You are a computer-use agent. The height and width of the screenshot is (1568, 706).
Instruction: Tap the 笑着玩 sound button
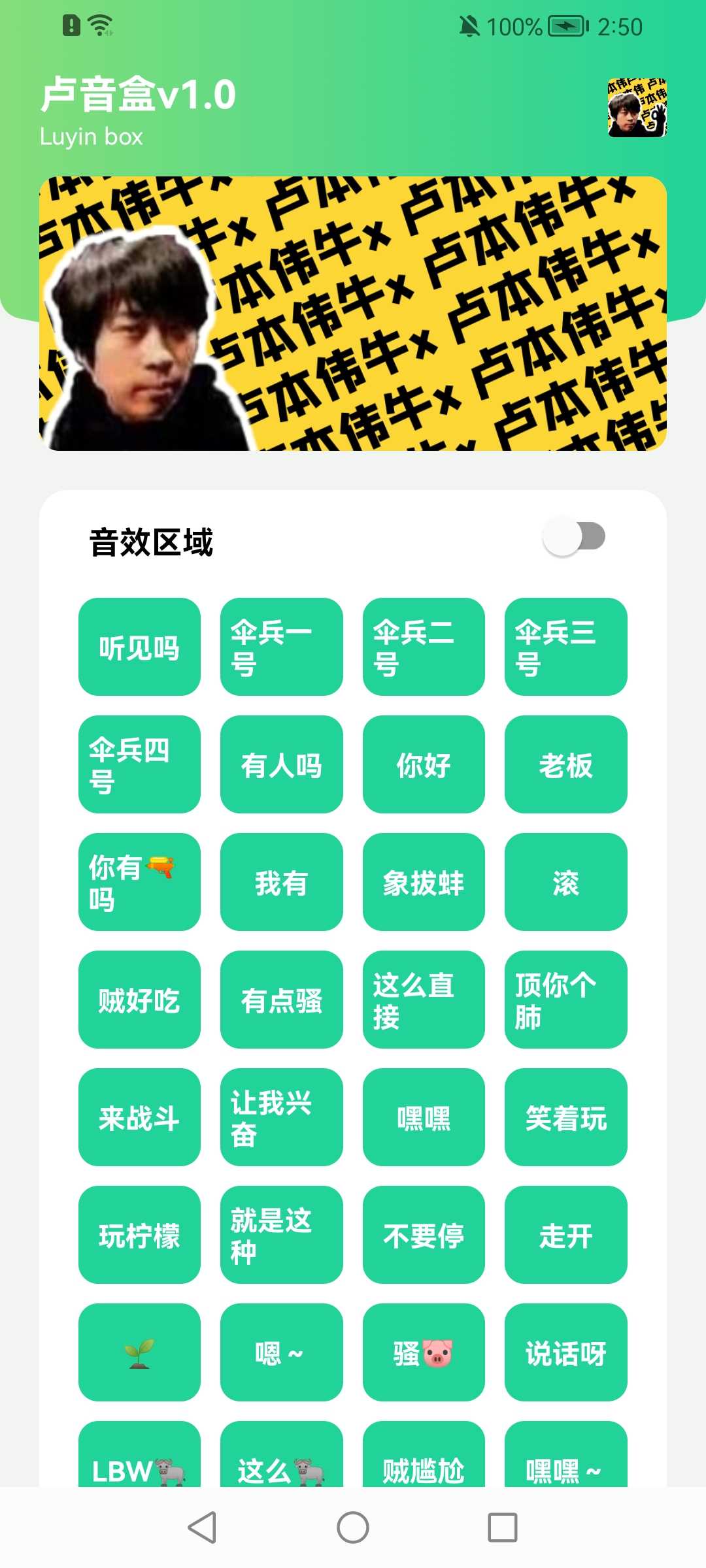click(565, 1119)
